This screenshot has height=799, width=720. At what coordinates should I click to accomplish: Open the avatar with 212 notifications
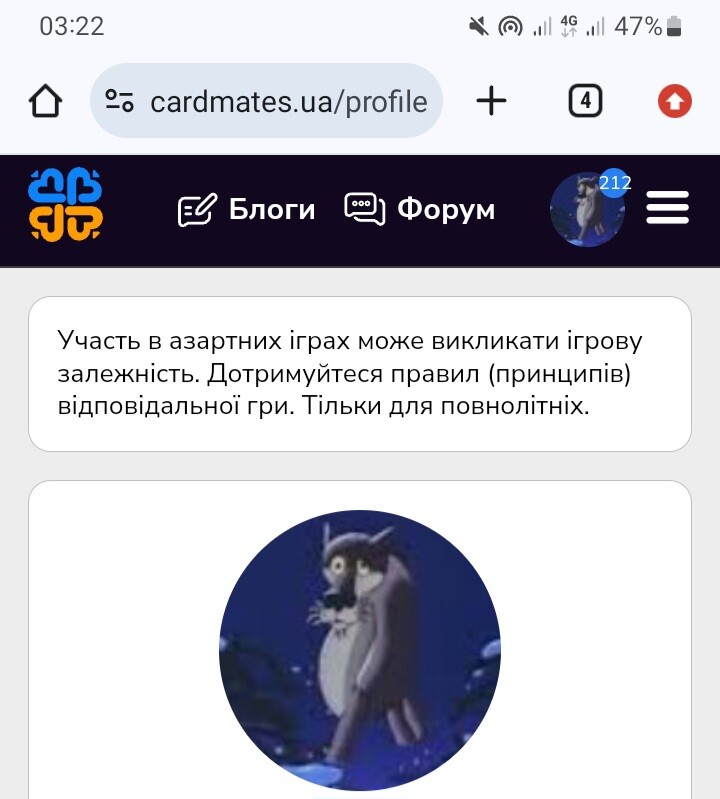(x=587, y=211)
